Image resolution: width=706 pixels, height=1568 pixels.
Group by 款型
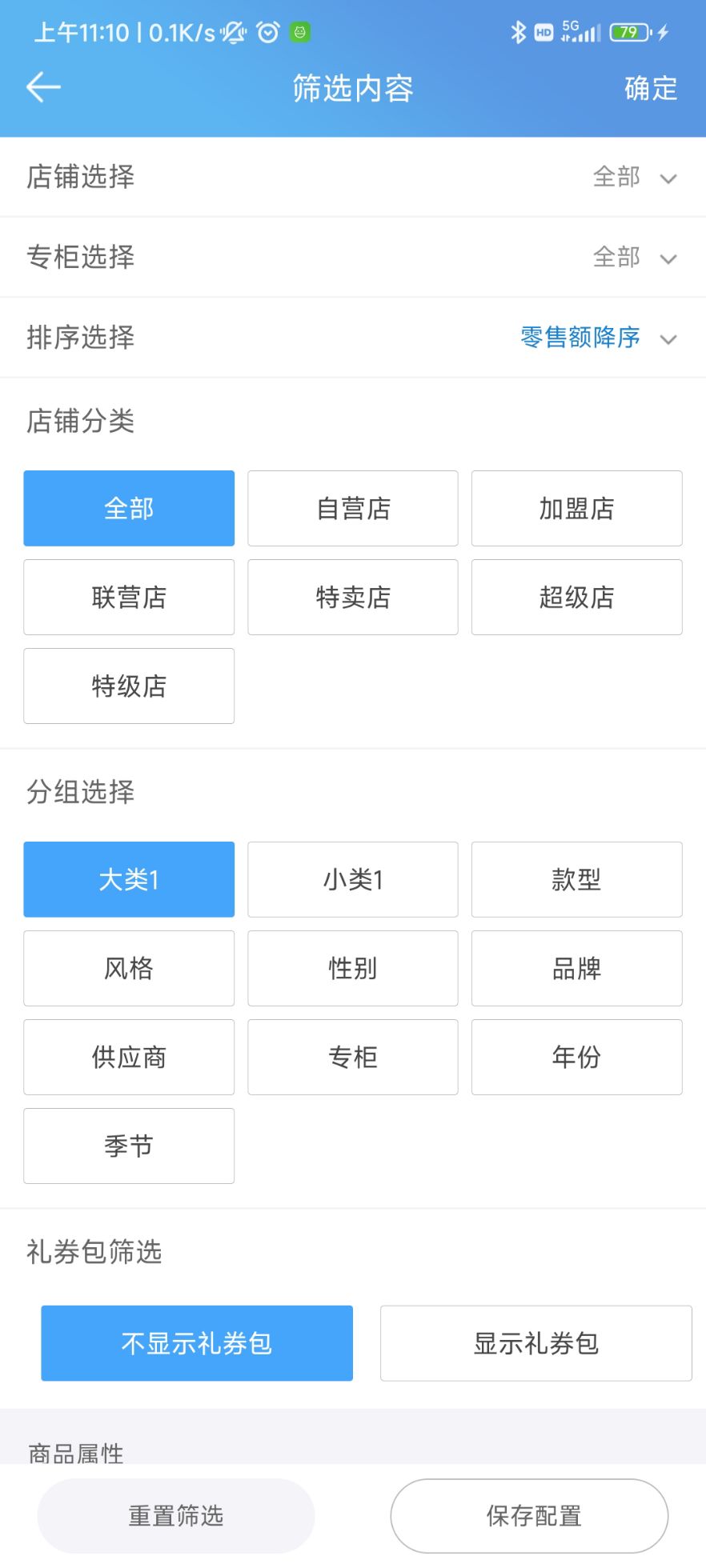576,880
